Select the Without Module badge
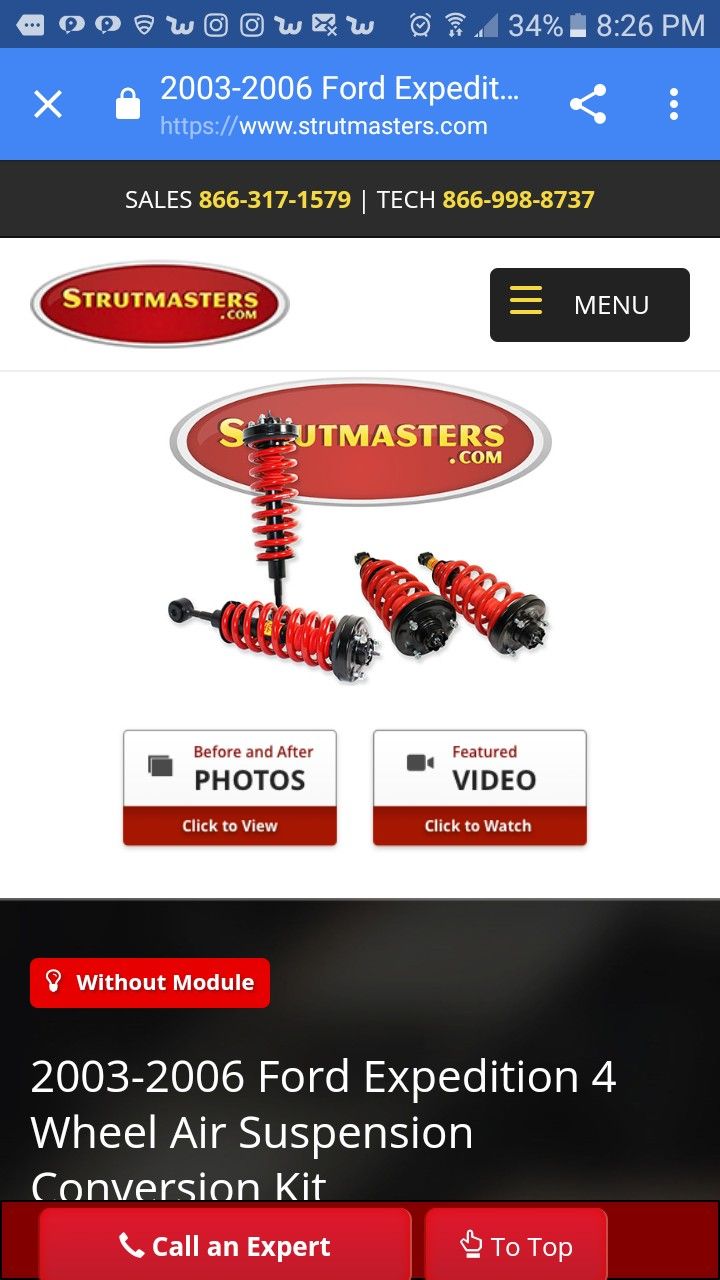Screen dimensions: 720x1280 [150, 982]
